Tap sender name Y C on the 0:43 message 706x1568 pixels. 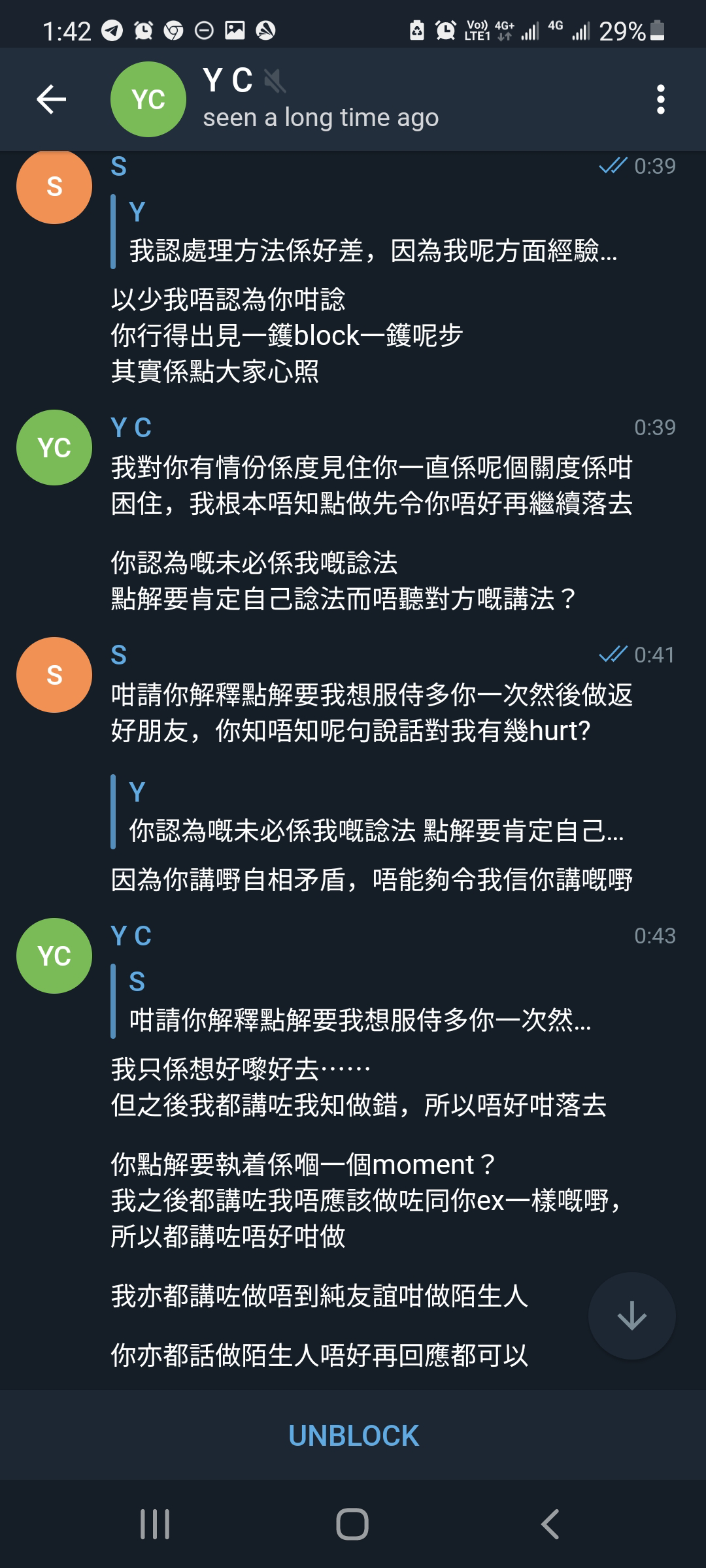[x=131, y=936]
